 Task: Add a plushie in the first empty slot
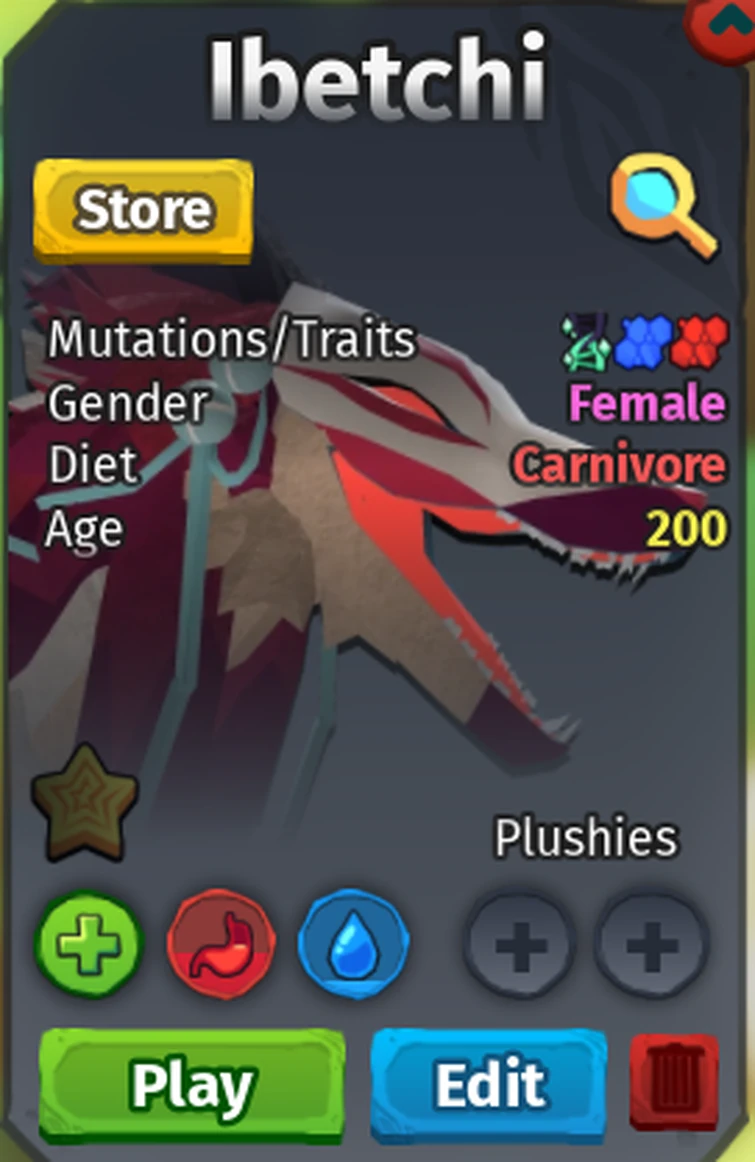tap(518, 944)
